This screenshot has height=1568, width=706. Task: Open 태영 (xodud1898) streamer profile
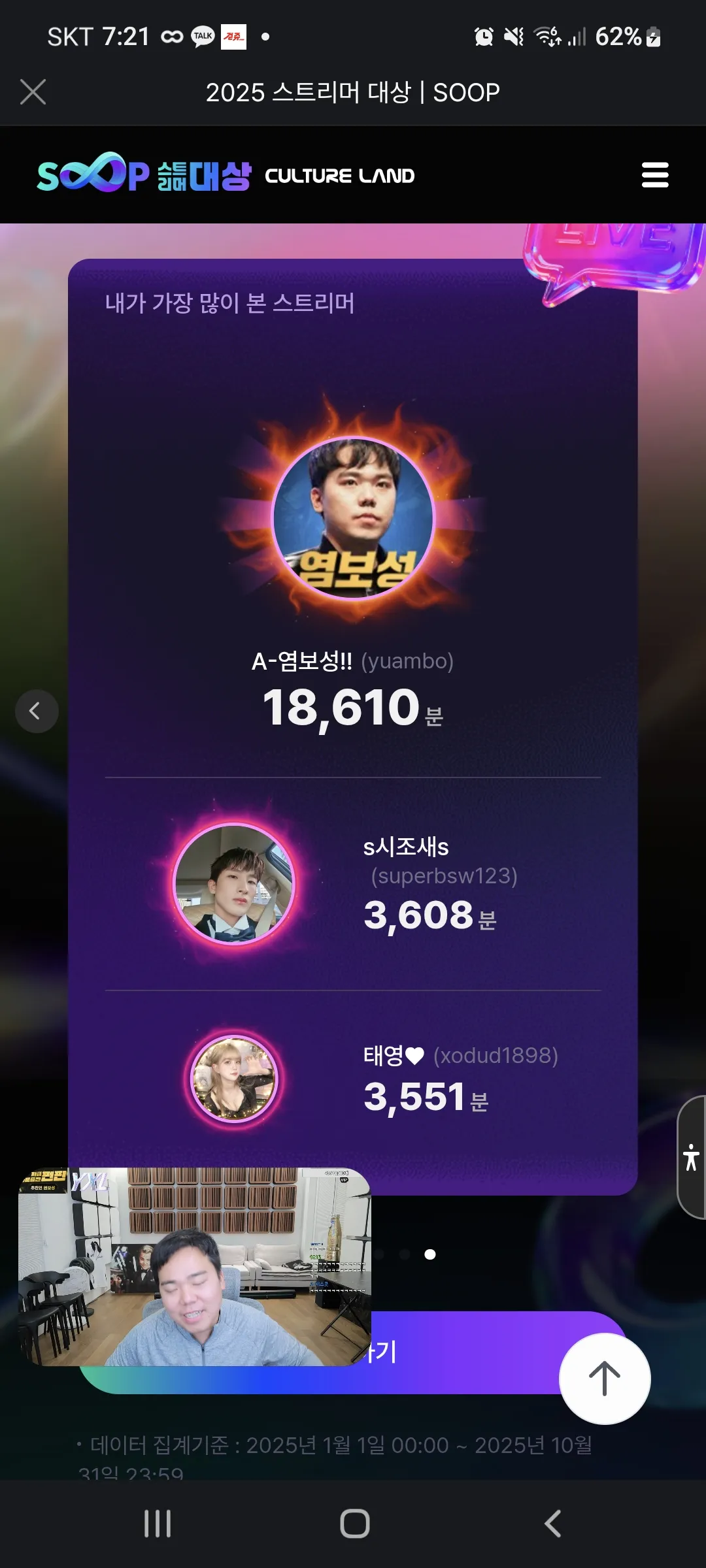(x=234, y=1079)
